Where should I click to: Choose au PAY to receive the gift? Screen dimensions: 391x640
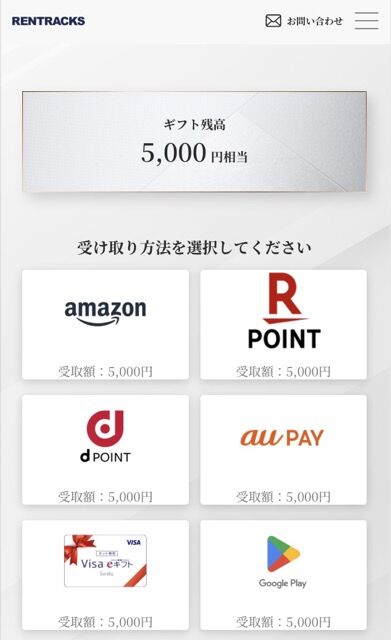pos(284,450)
